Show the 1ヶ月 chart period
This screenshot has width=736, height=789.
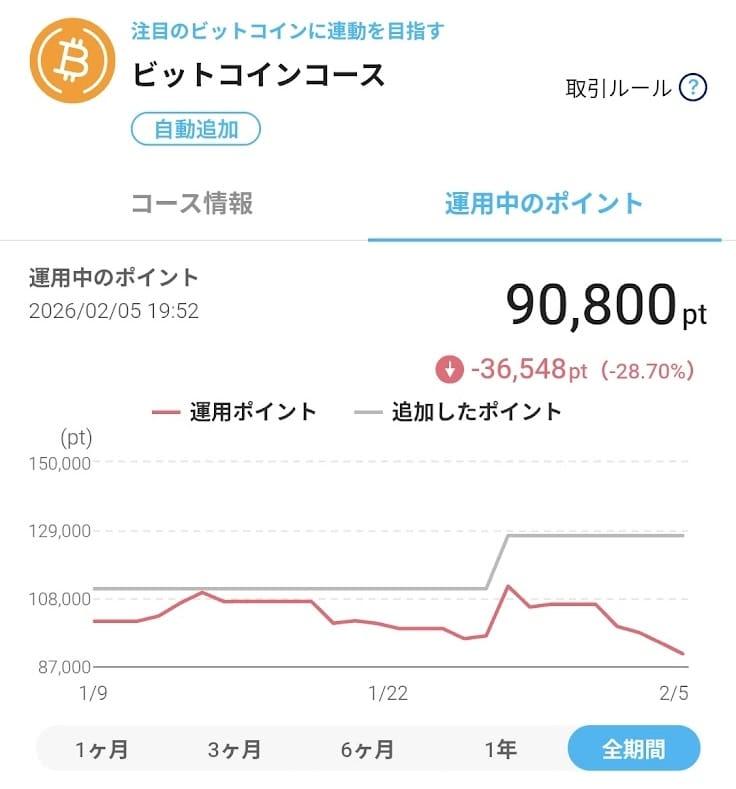pyautogui.click(x=102, y=749)
